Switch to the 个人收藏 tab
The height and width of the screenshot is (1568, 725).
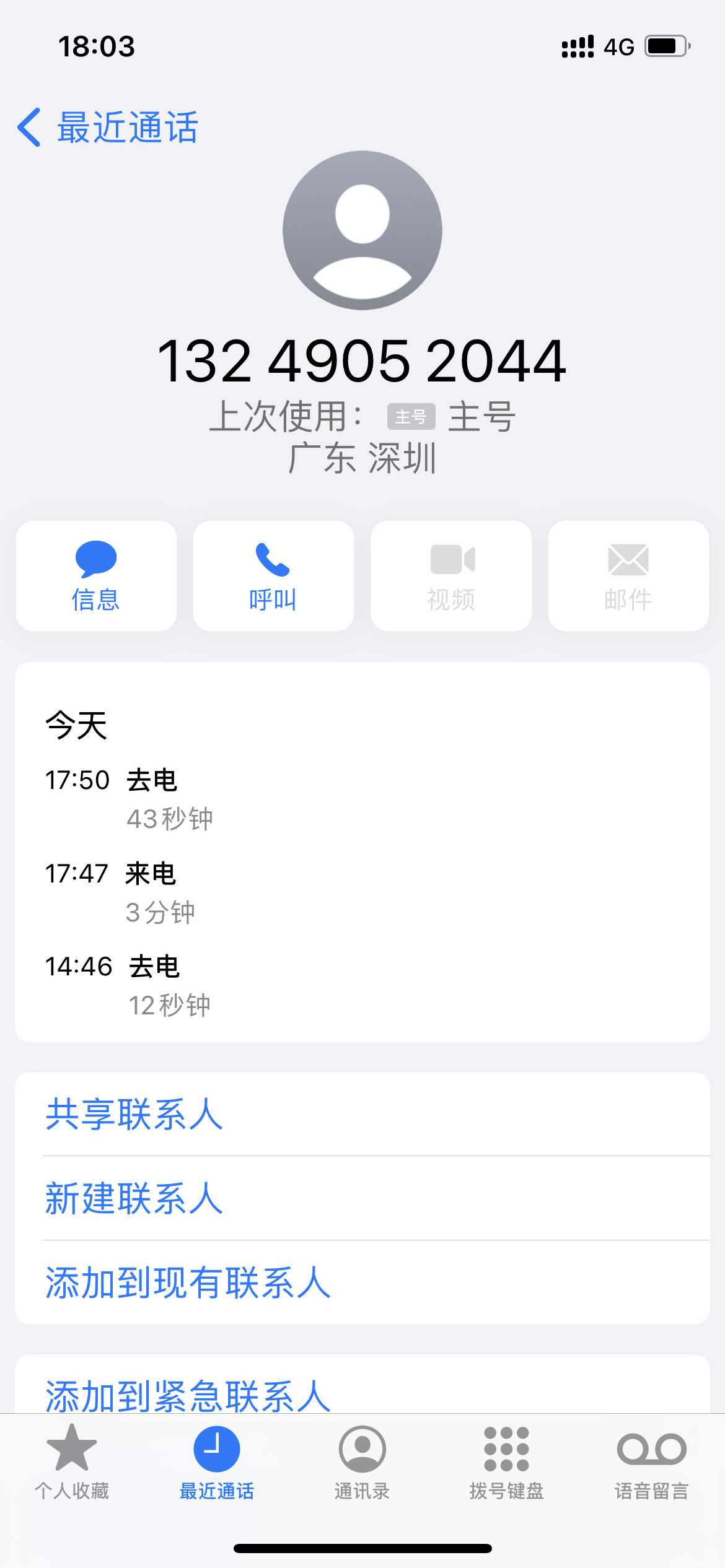coord(72,1461)
